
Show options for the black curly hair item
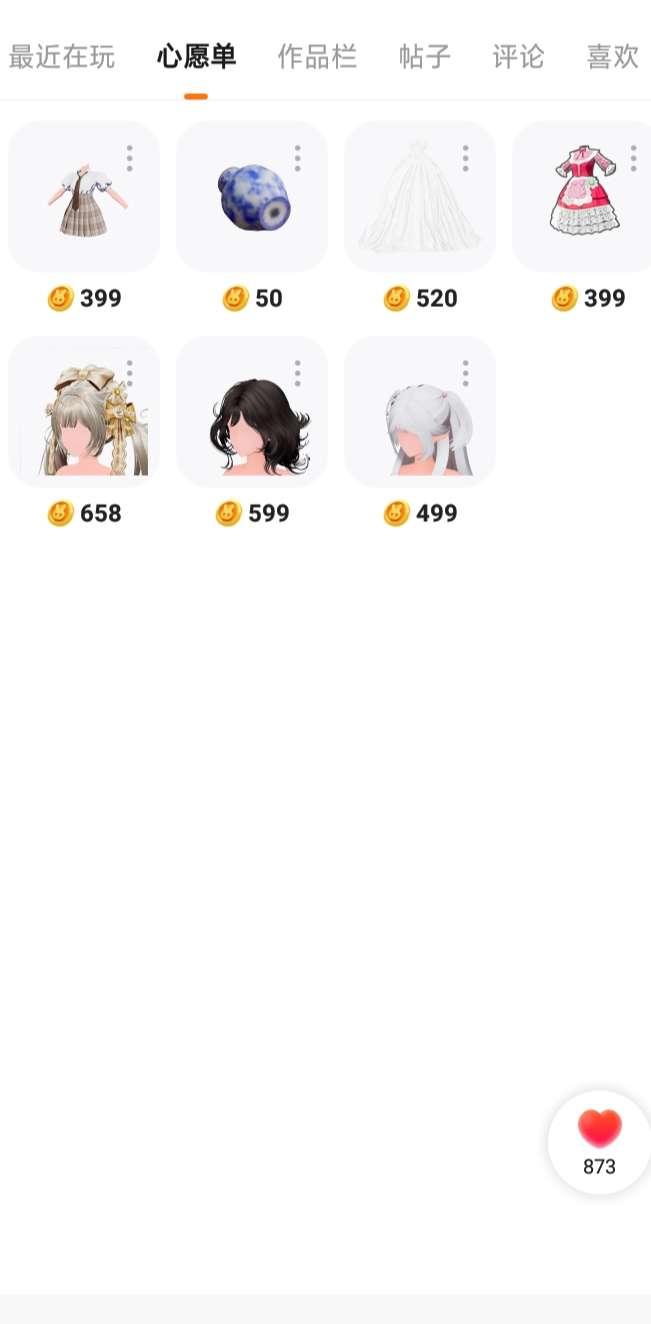(297, 373)
